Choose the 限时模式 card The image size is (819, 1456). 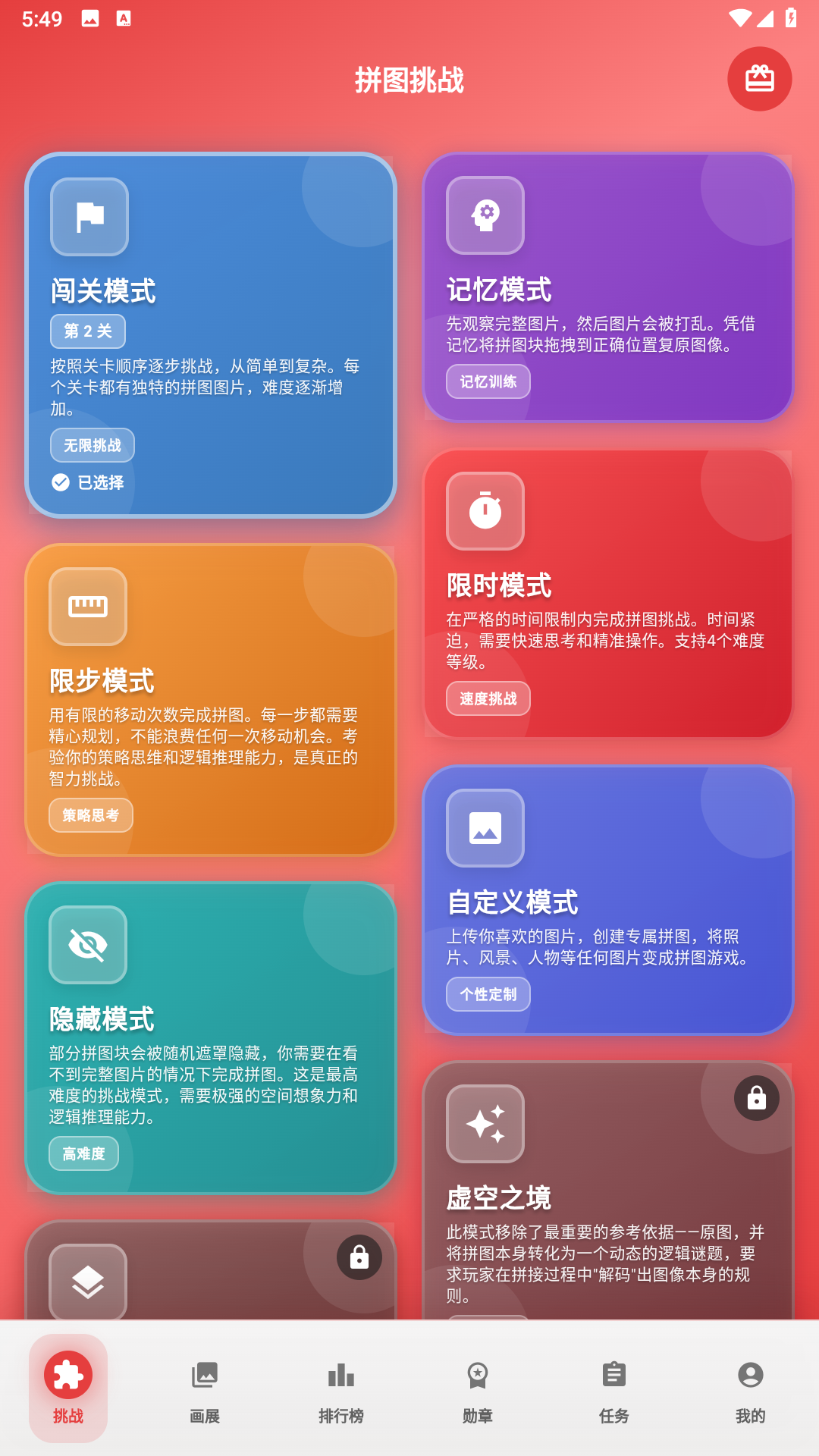click(607, 593)
